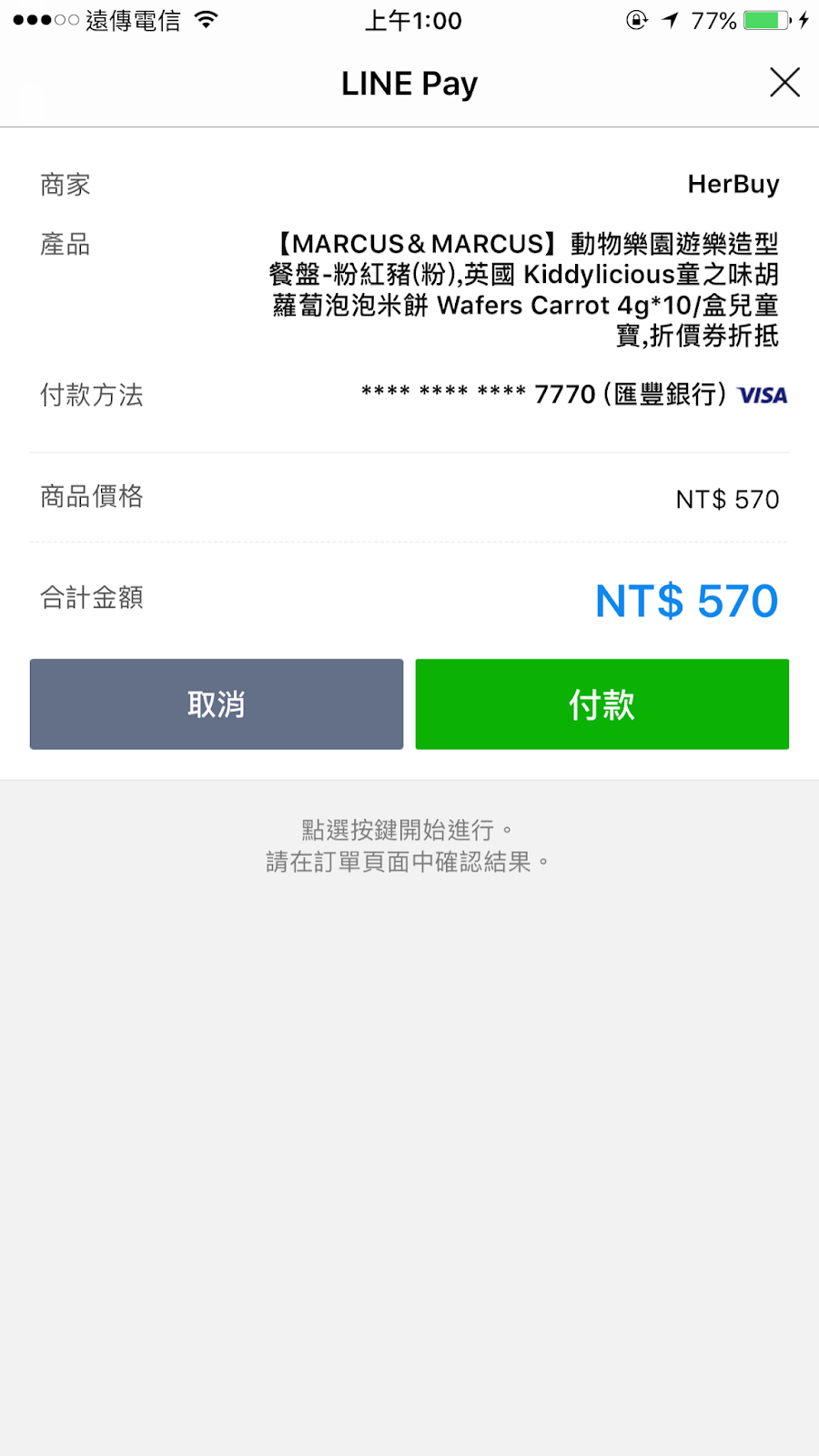Close the LINE Pay screen
Viewport: 819px width, 1456px height.
point(784,83)
